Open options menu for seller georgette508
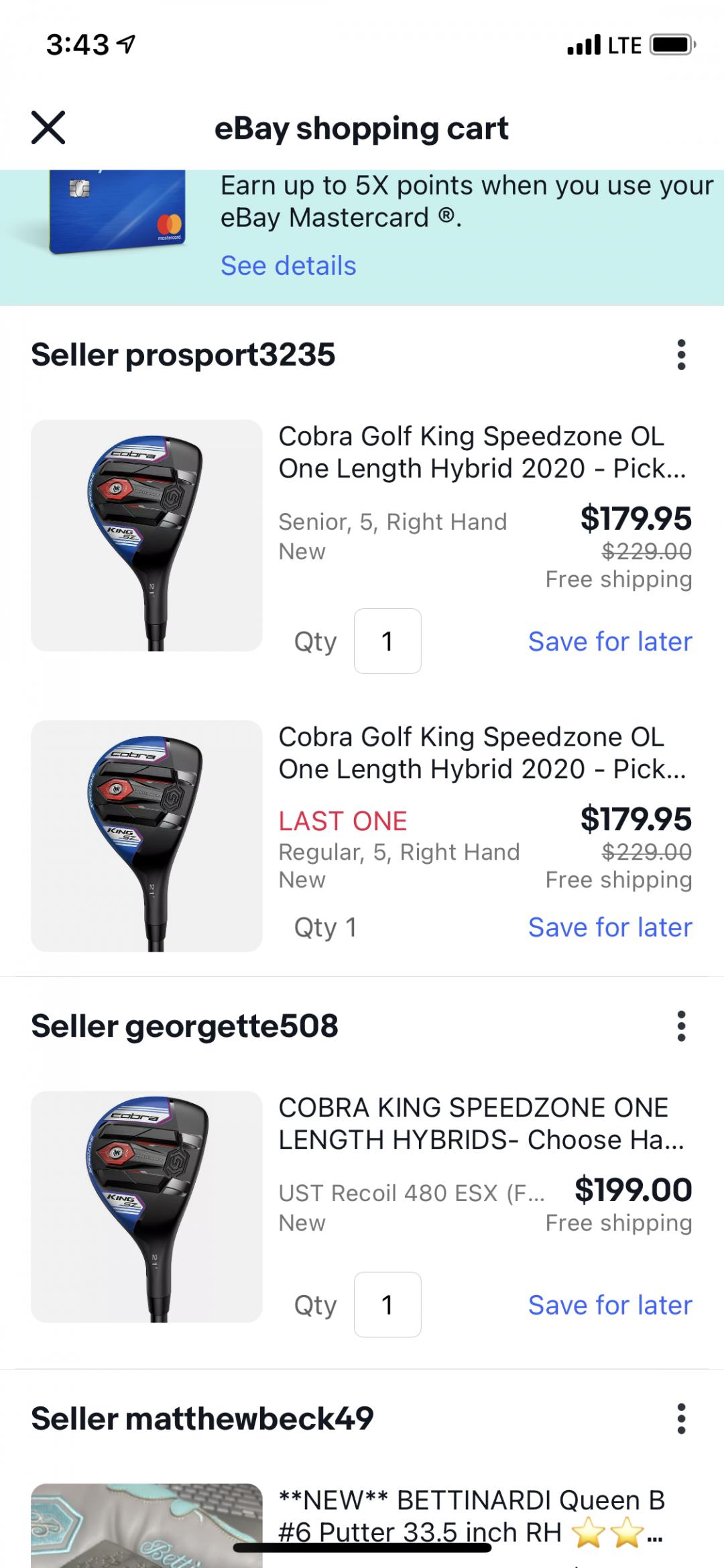This screenshot has height=1568, width=724. click(x=681, y=1026)
